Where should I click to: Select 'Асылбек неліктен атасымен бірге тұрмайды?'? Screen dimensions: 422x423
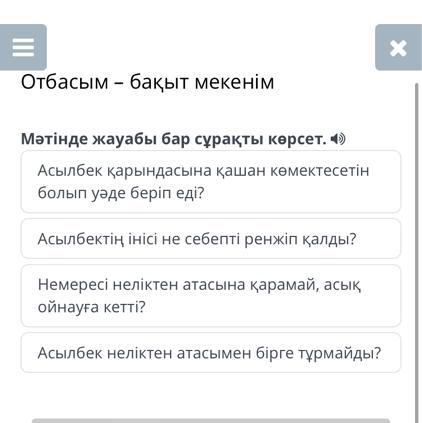tap(211, 353)
